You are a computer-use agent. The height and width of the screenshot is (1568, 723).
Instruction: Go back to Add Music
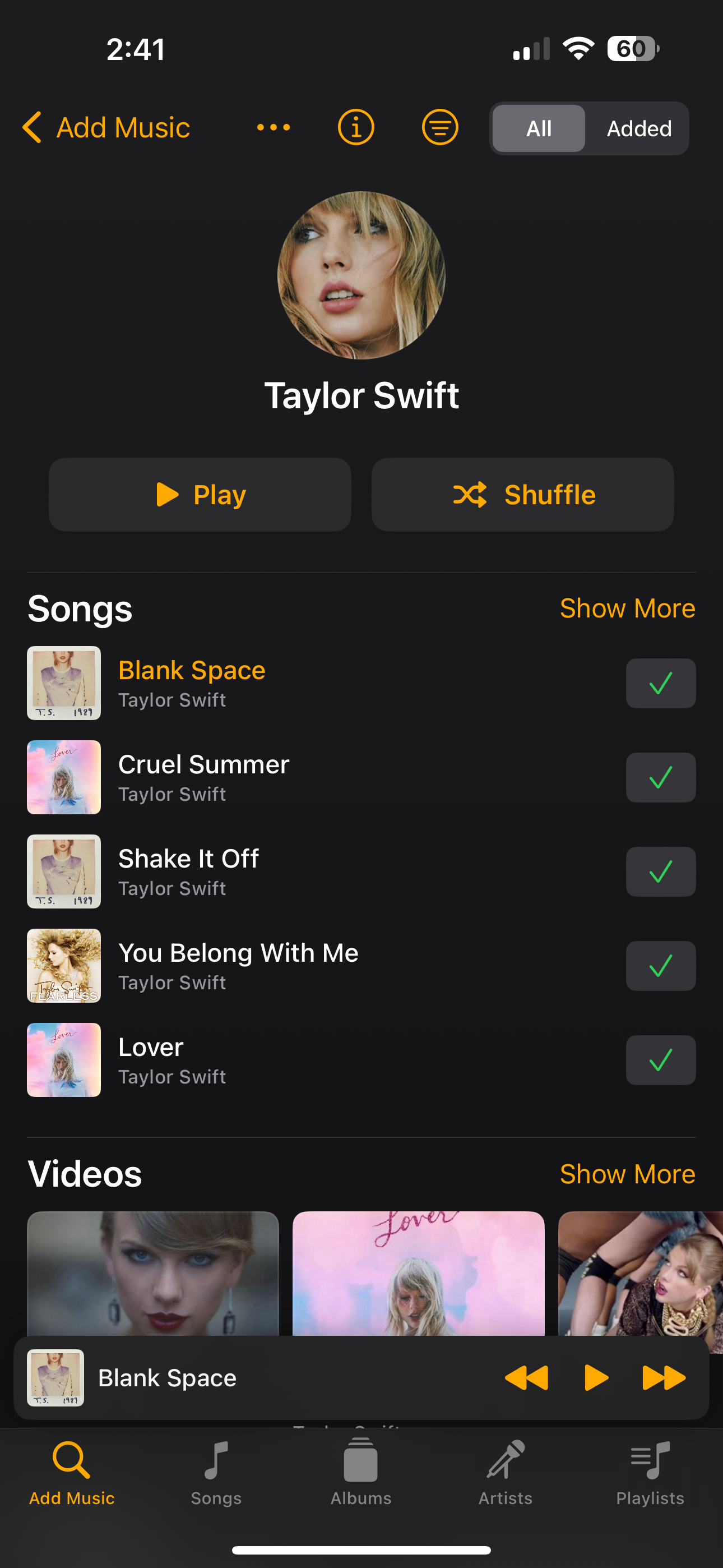click(106, 128)
